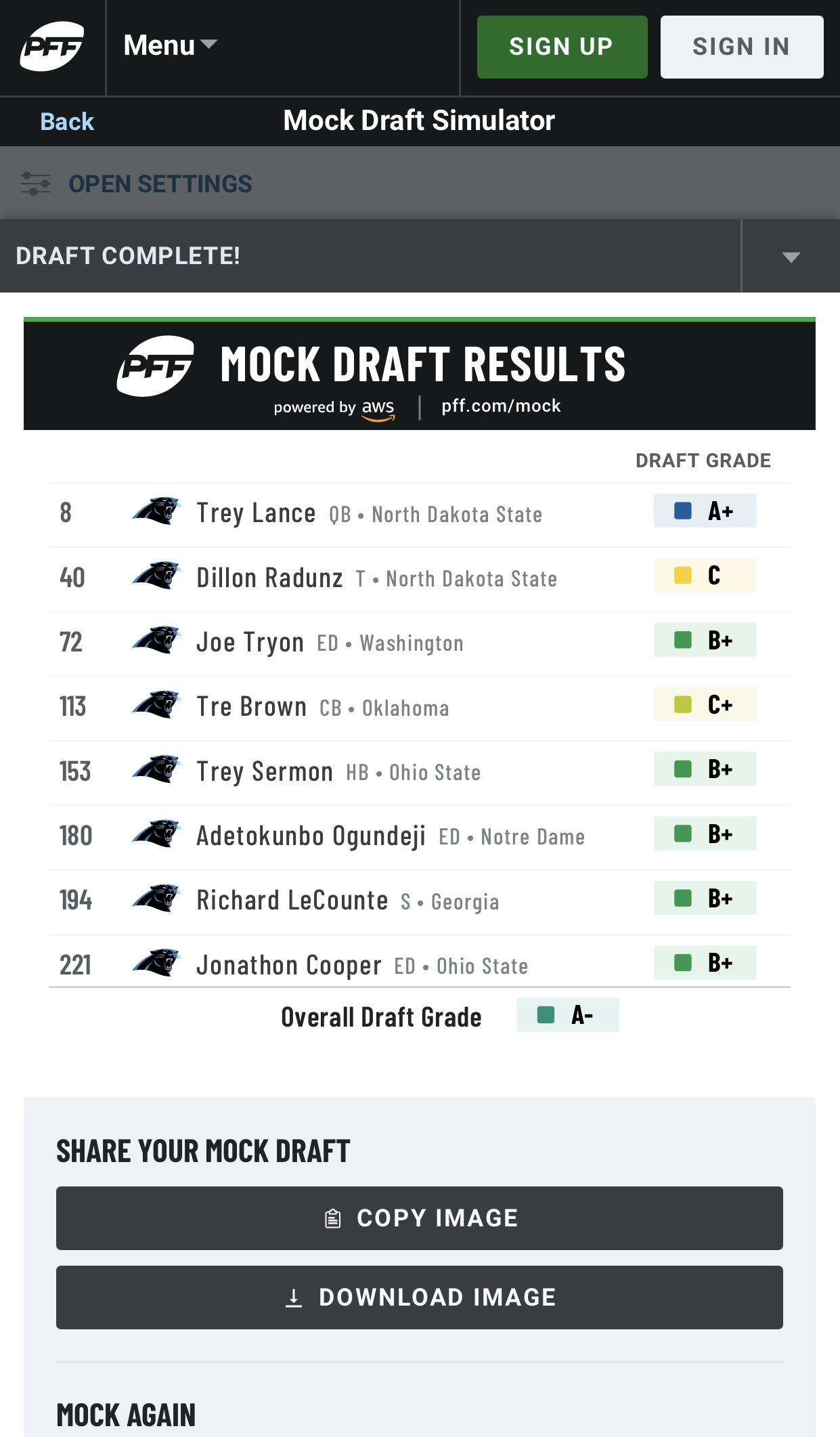Viewport: 840px width, 1437px height.
Task: Open the PFF home logo
Action: 52,46
